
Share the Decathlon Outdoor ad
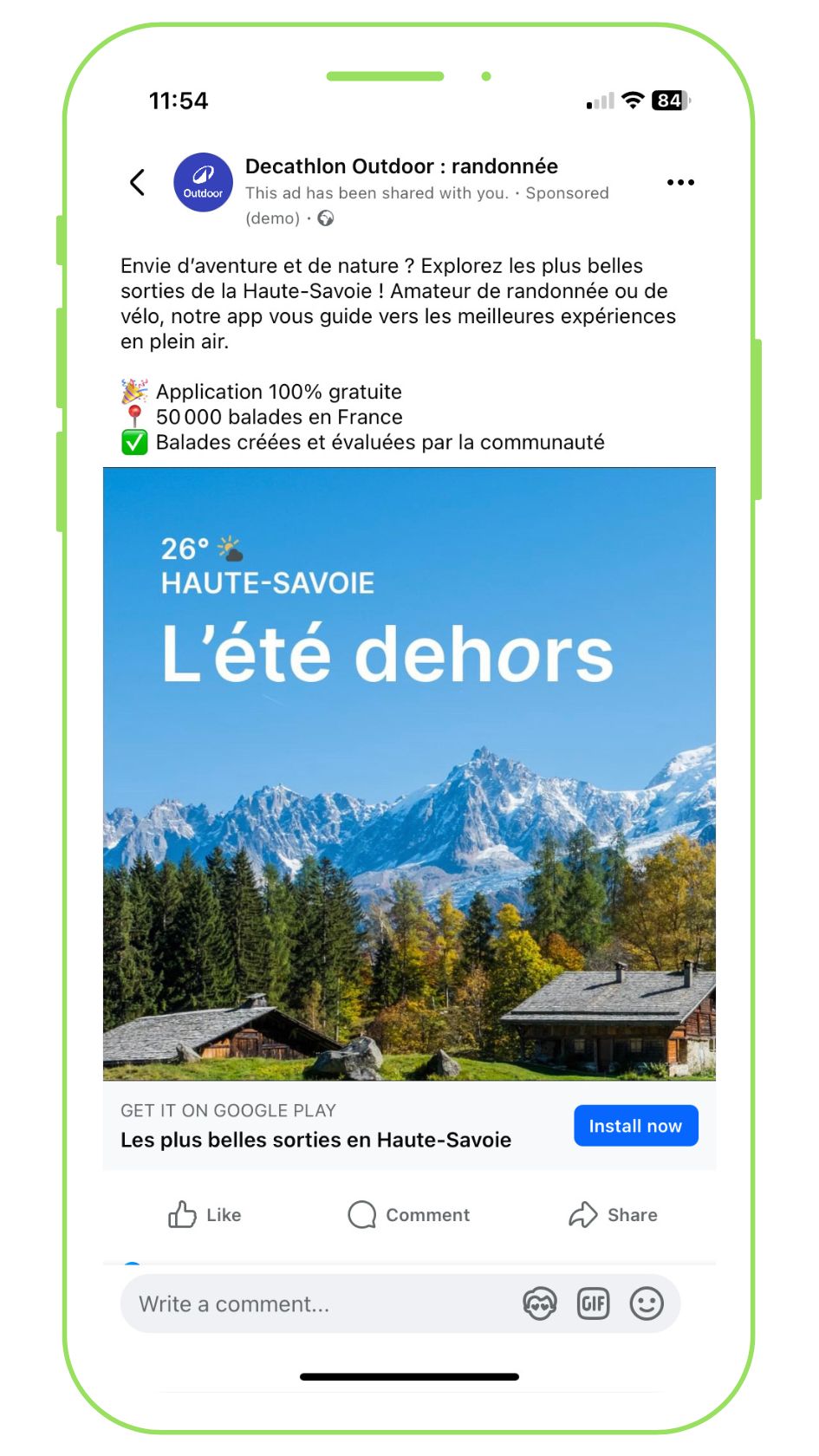[x=614, y=1215]
